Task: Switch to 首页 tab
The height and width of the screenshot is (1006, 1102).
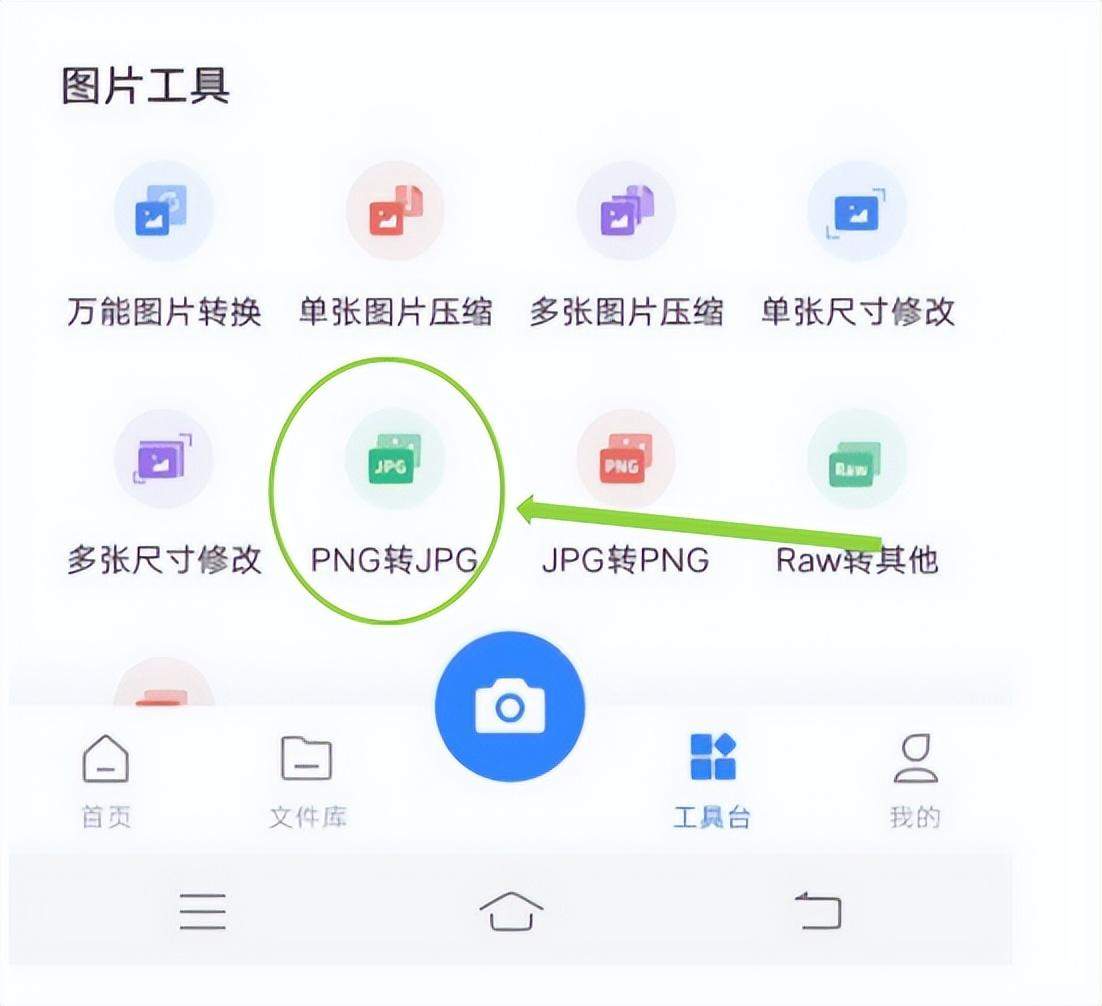Action: (x=106, y=780)
